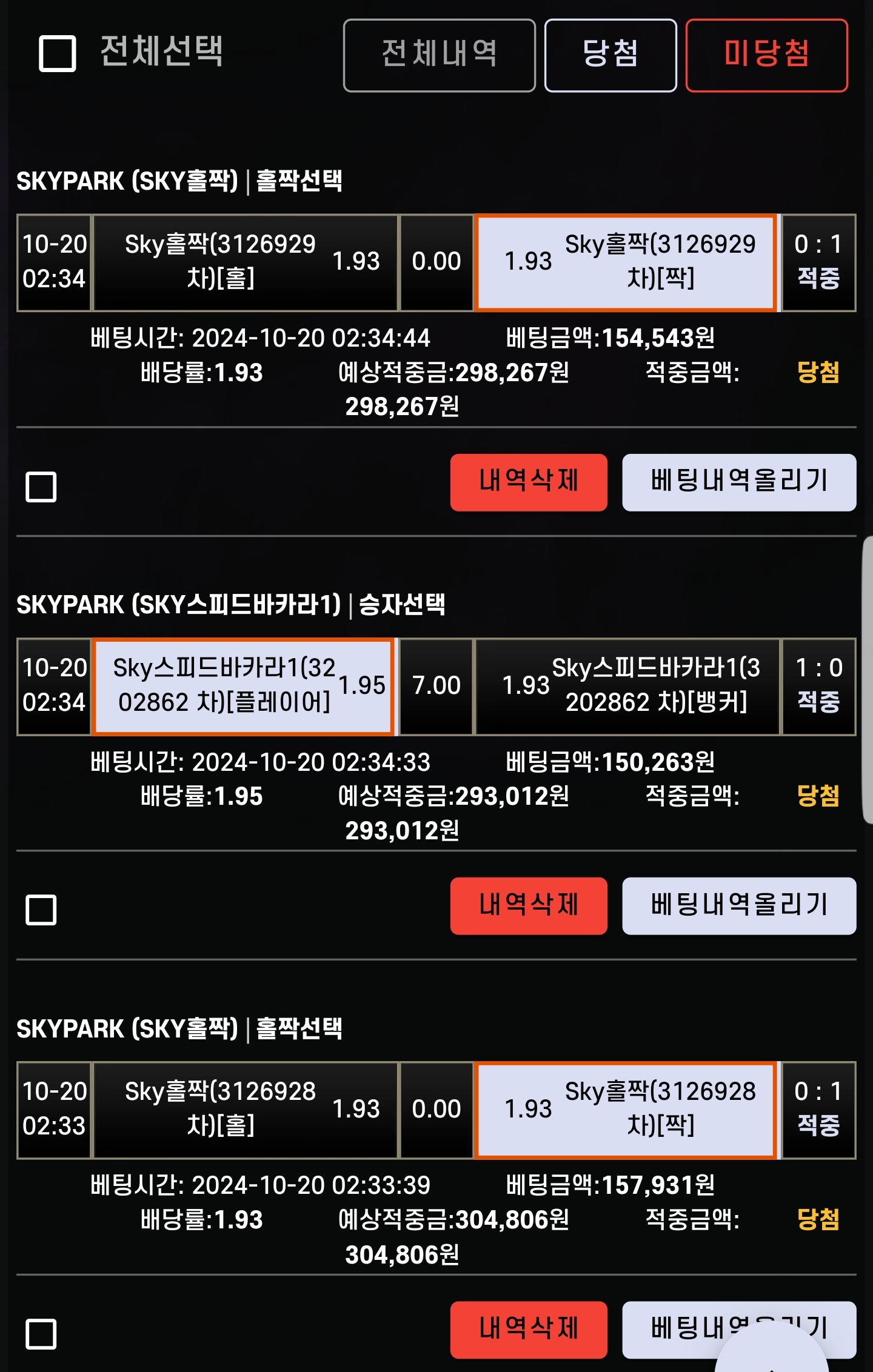Show only 당첨 bets
Viewport: 873px width, 1372px height.
coord(610,55)
